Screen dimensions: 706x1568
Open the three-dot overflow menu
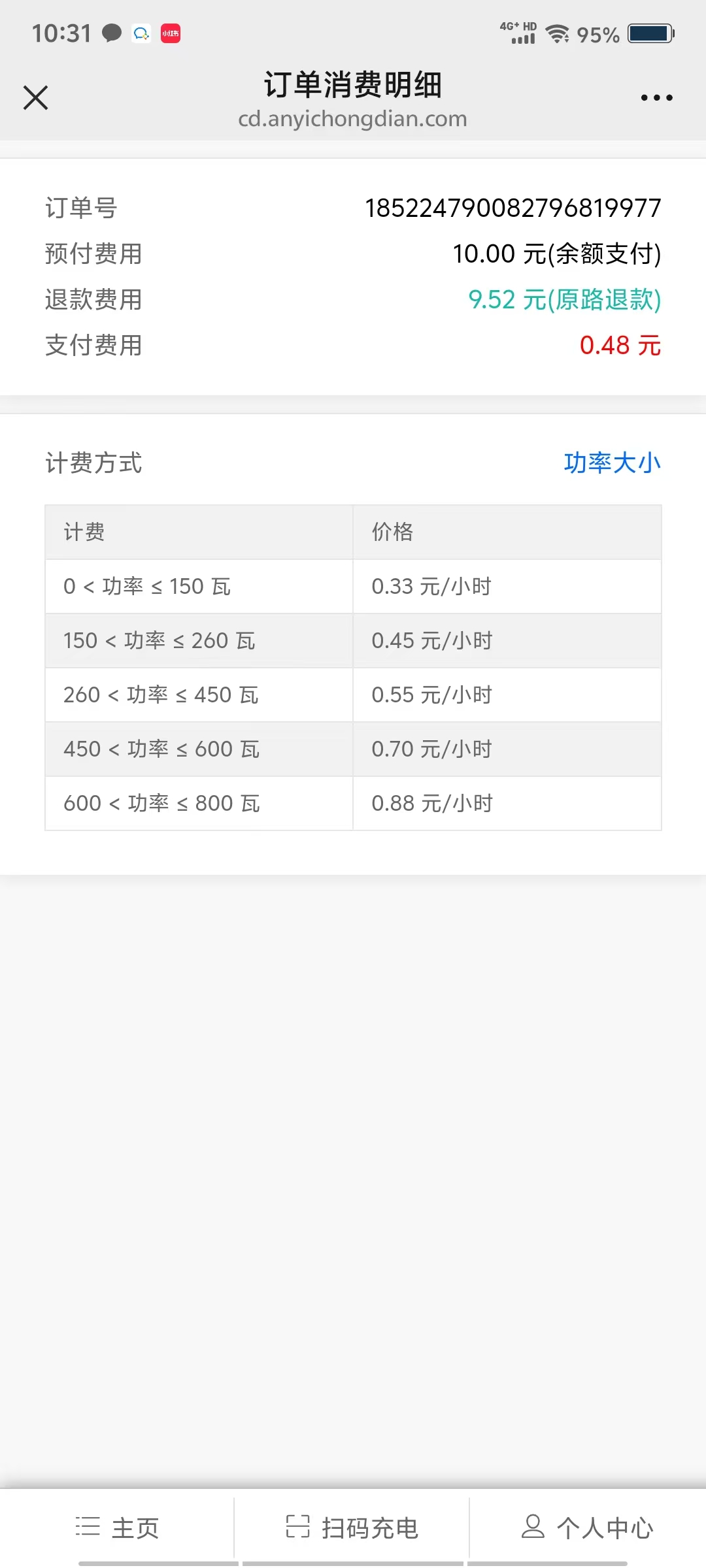(656, 98)
